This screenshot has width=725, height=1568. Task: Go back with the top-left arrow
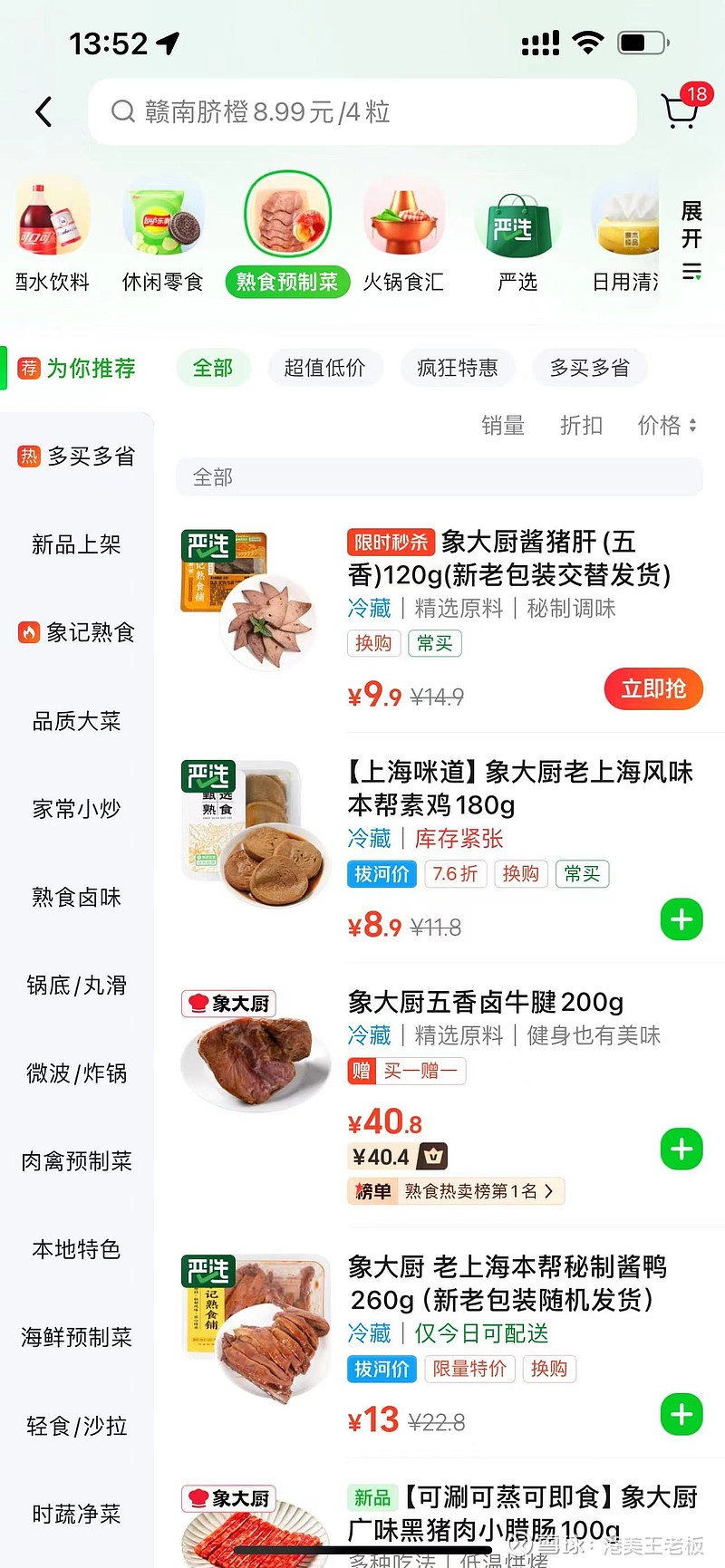point(43,112)
